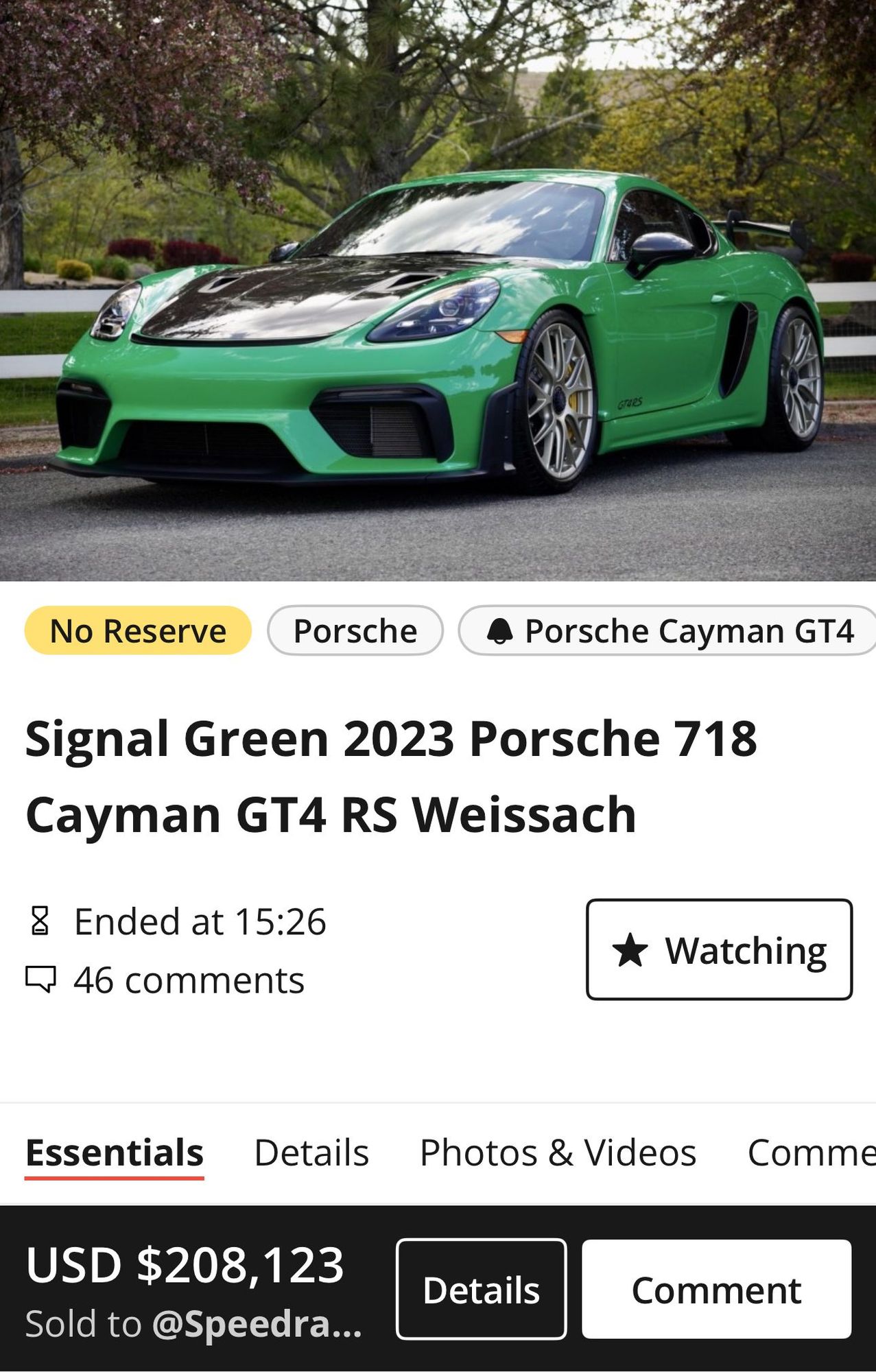Open the green Porsche listing photo
Viewport: 876px width, 1372px height.
pyautogui.click(x=438, y=291)
